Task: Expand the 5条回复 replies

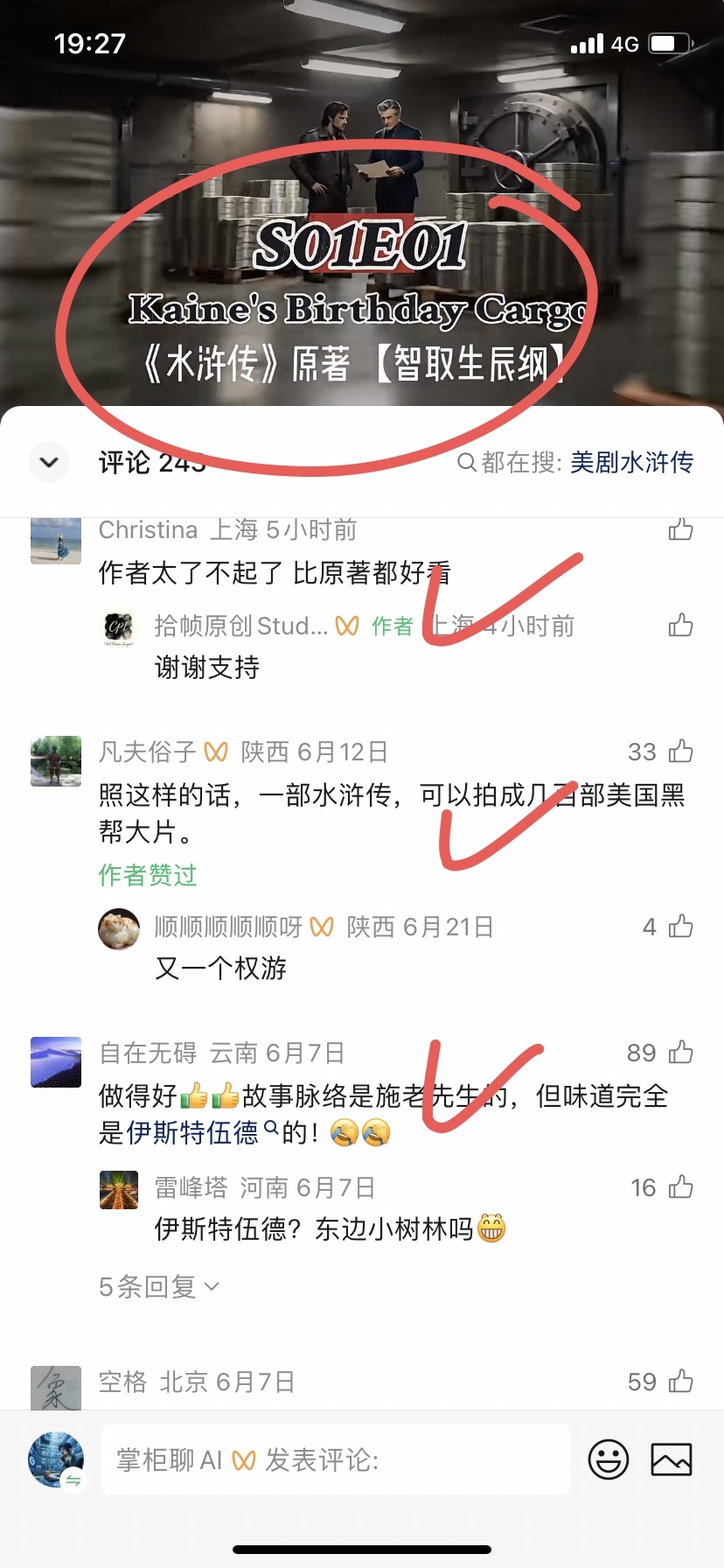Action: pyautogui.click(x=159, y=1286)
